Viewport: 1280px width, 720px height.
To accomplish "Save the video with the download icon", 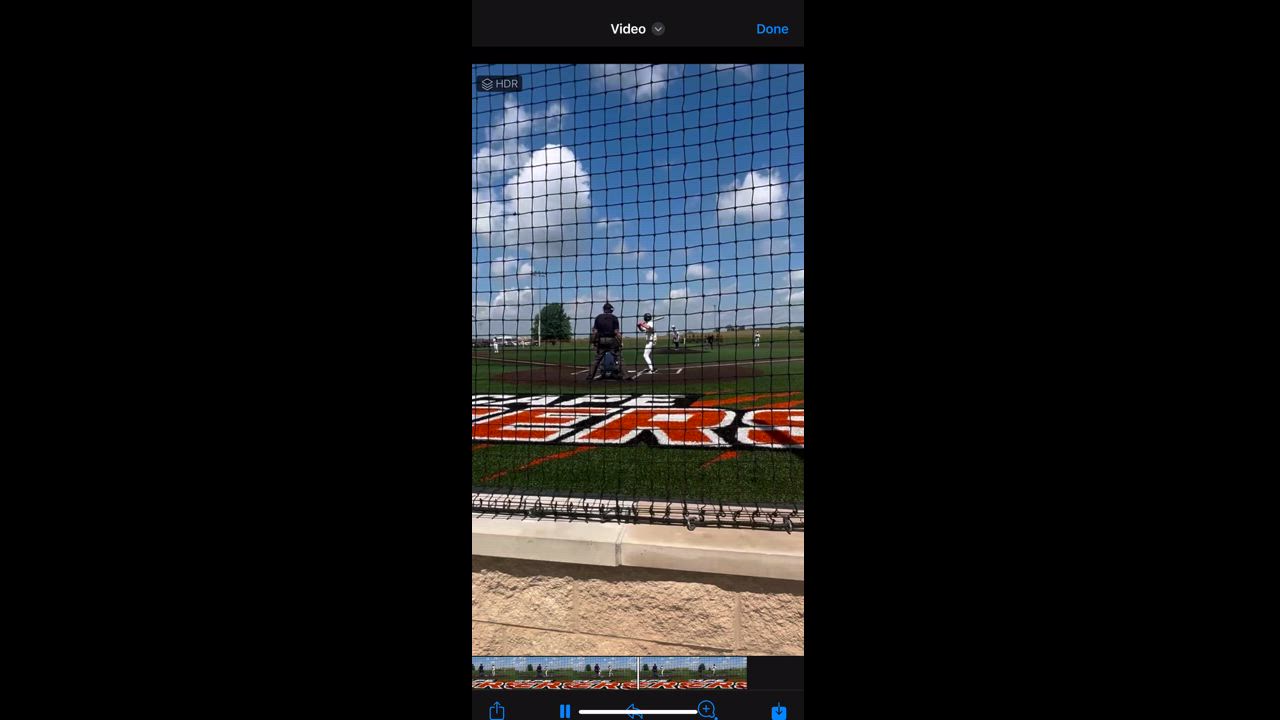I will (779, 711).
